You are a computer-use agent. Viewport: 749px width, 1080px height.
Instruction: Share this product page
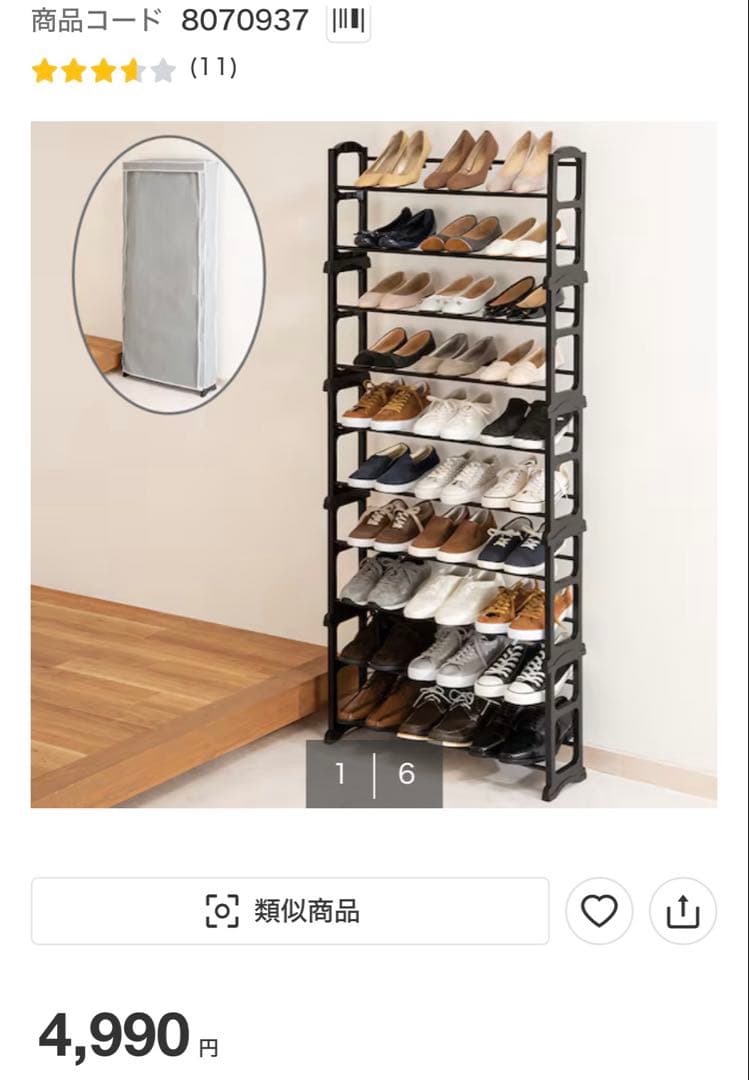click(x=683, y=911)
